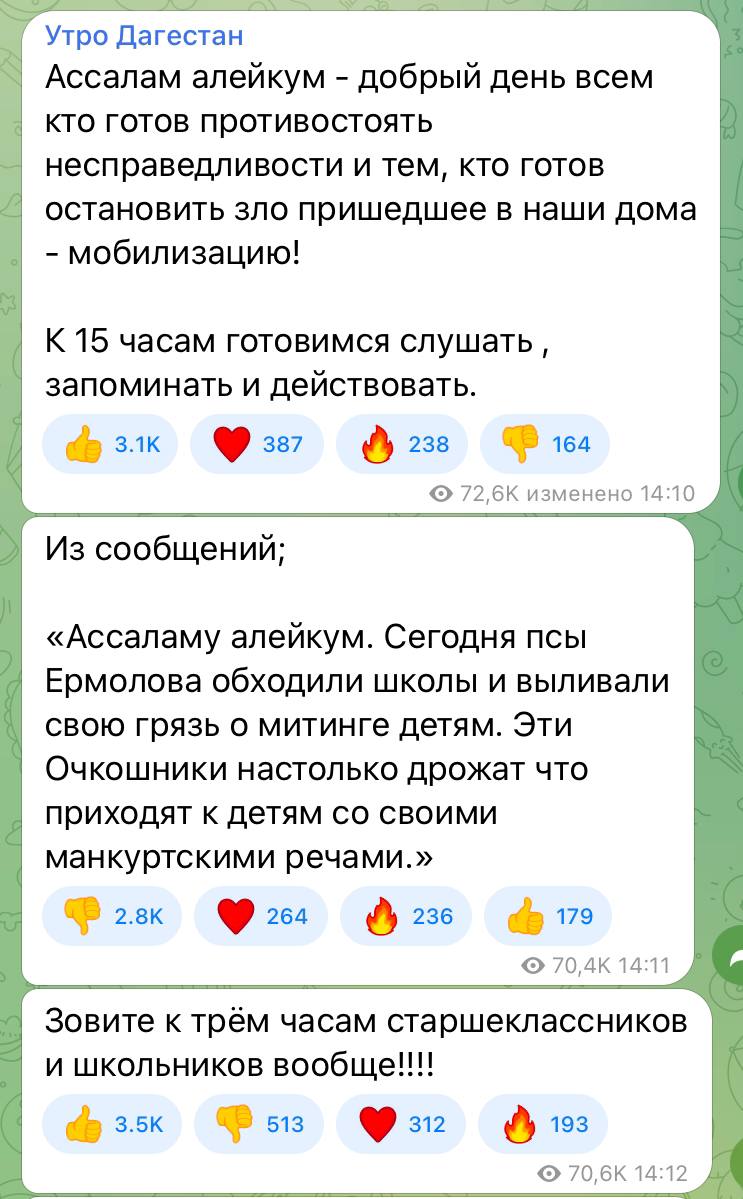This screenshot has width=743, height=1199.
Task: Tap the thumbs-down reaction showing 513
Action: [x=256, y=1124]
